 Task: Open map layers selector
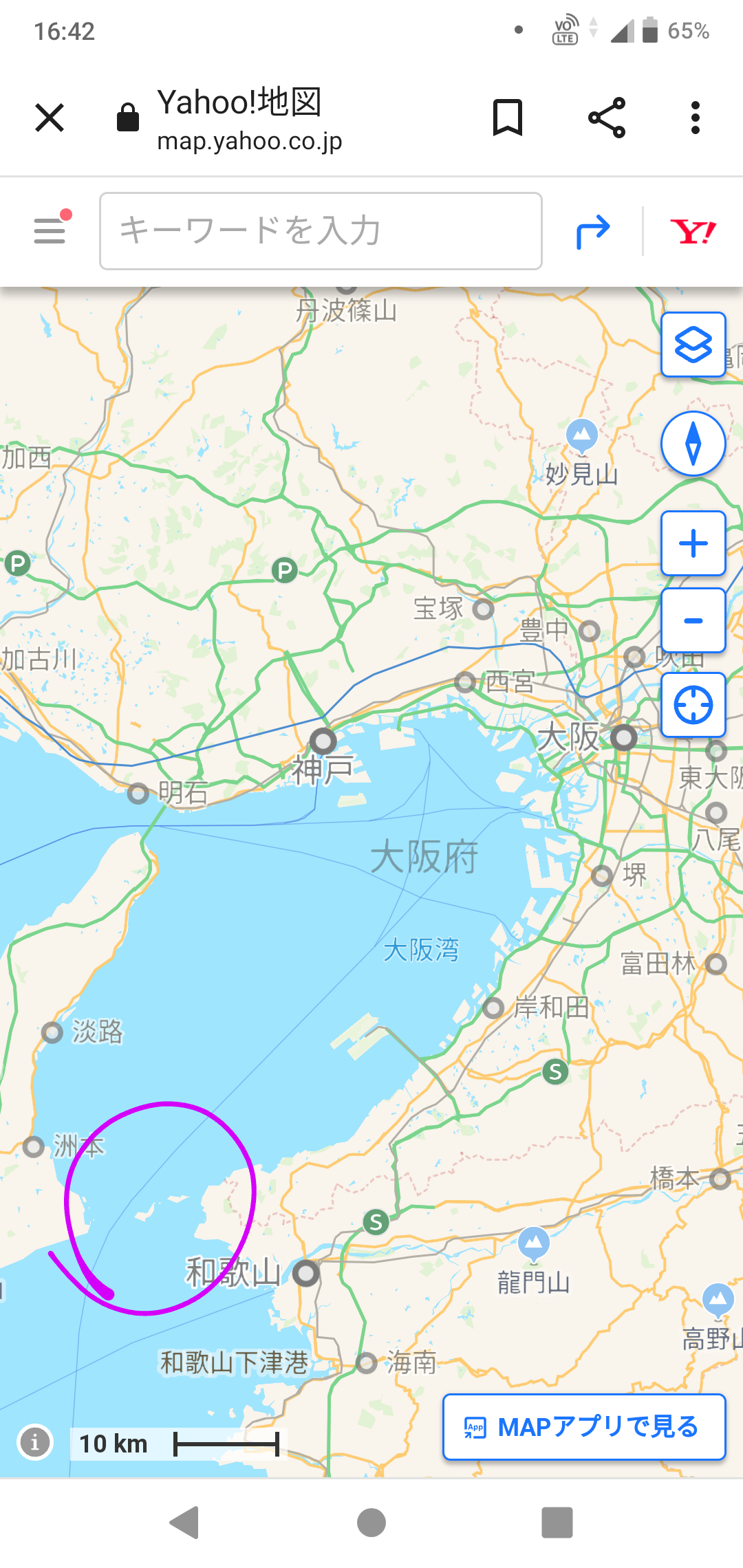(x=693, y=345)
